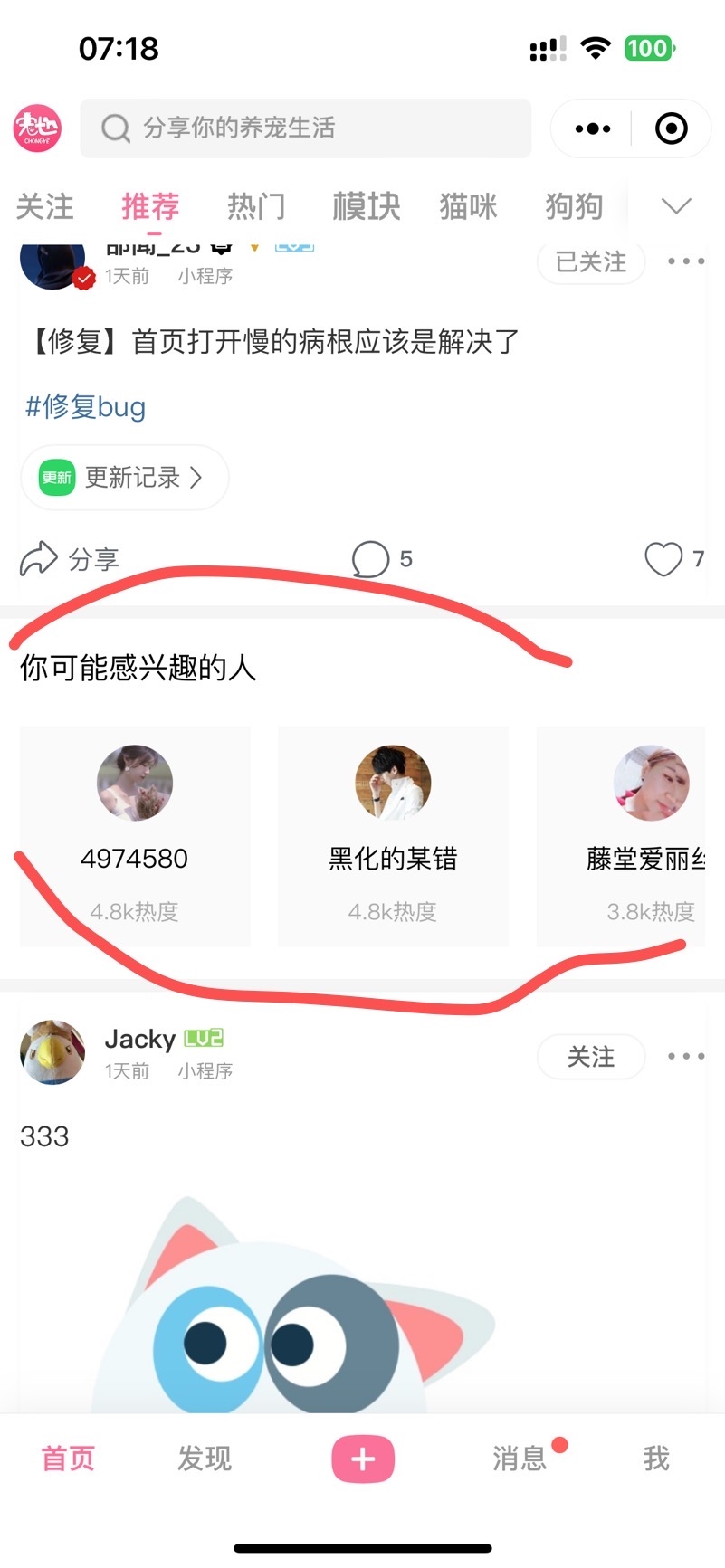
Task: Open the mini program more-options menu
Action: tap(593, 128)
